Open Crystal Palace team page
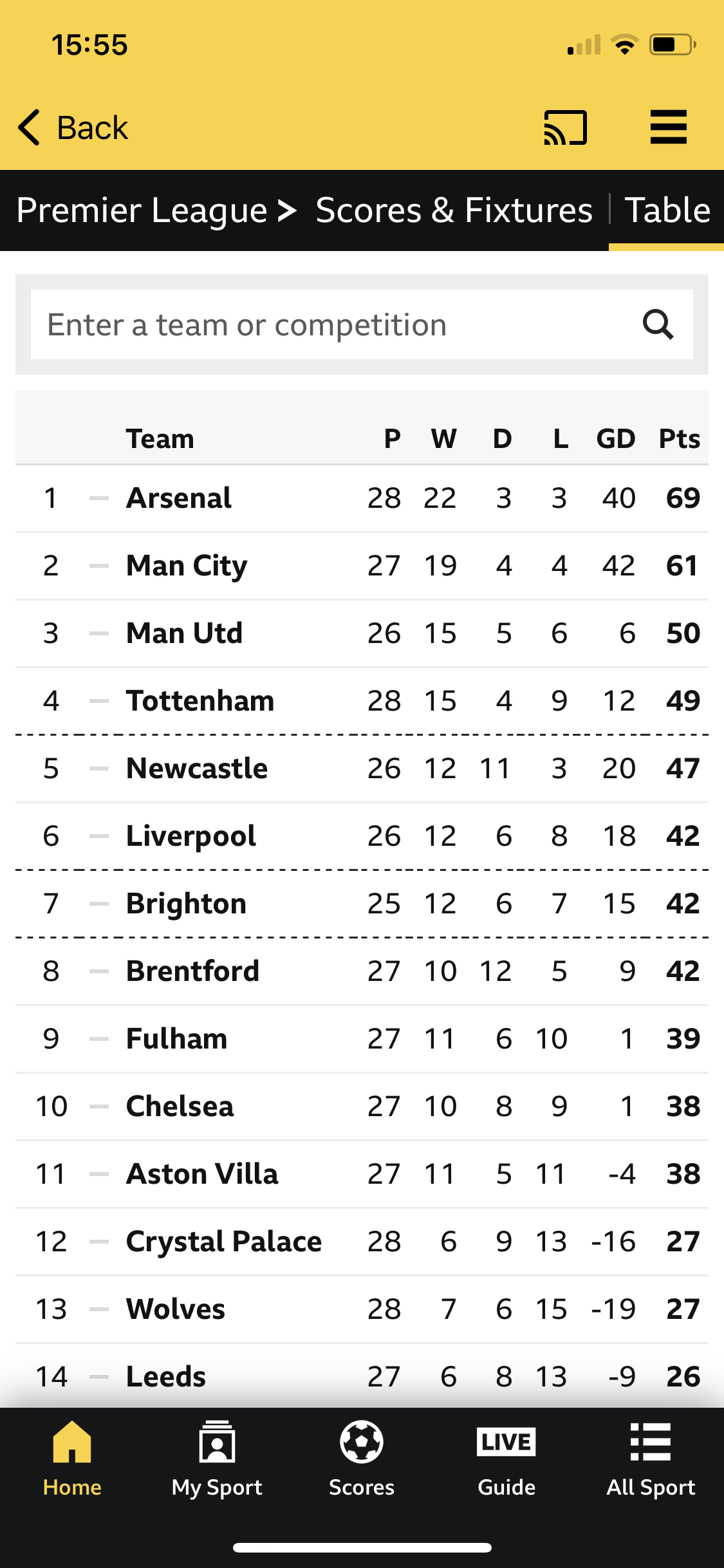724x1568 pixels. tap(224, 1242)
